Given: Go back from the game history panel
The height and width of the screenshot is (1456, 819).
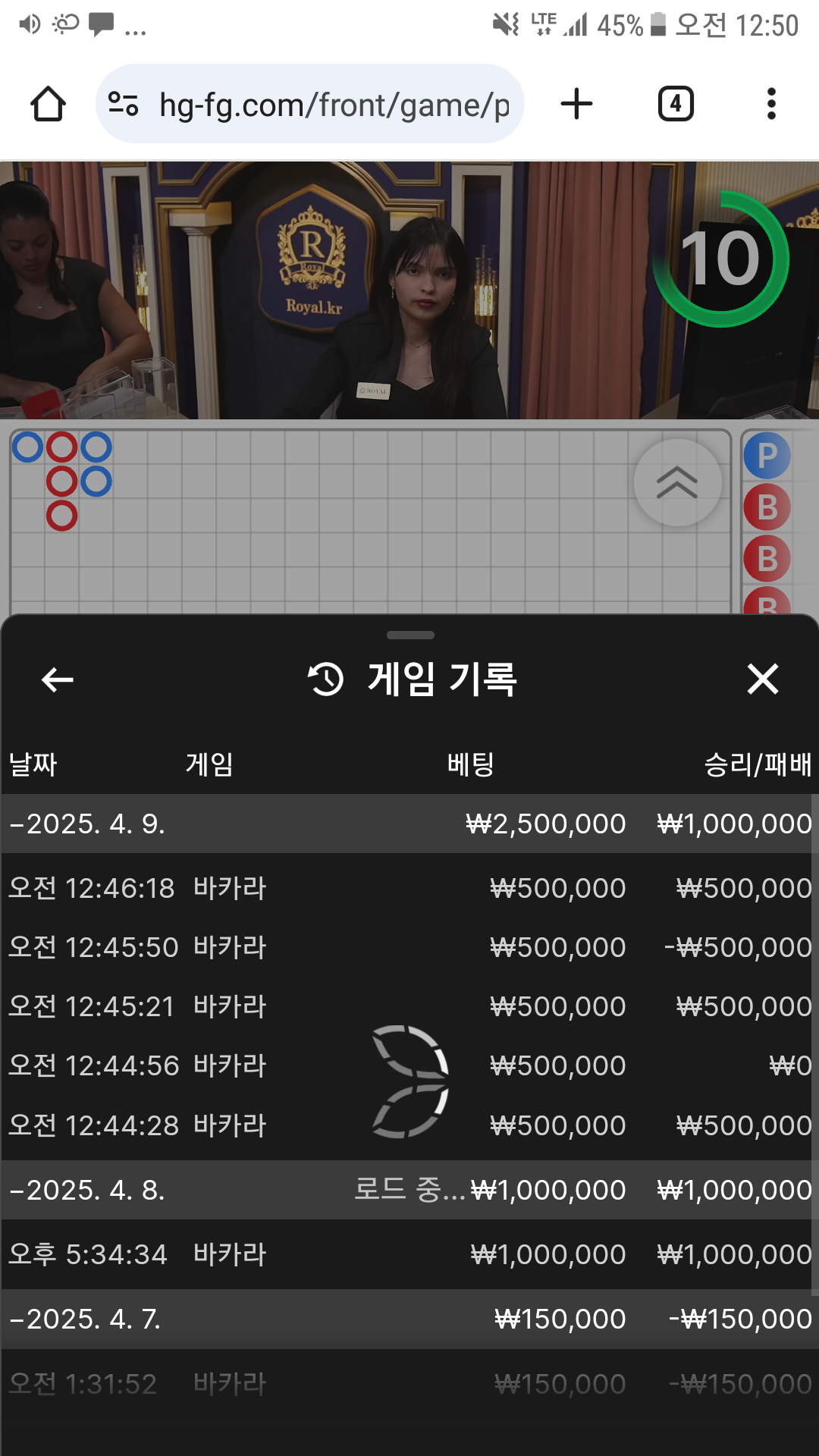Looking at the screenshot, I should 58,679.
